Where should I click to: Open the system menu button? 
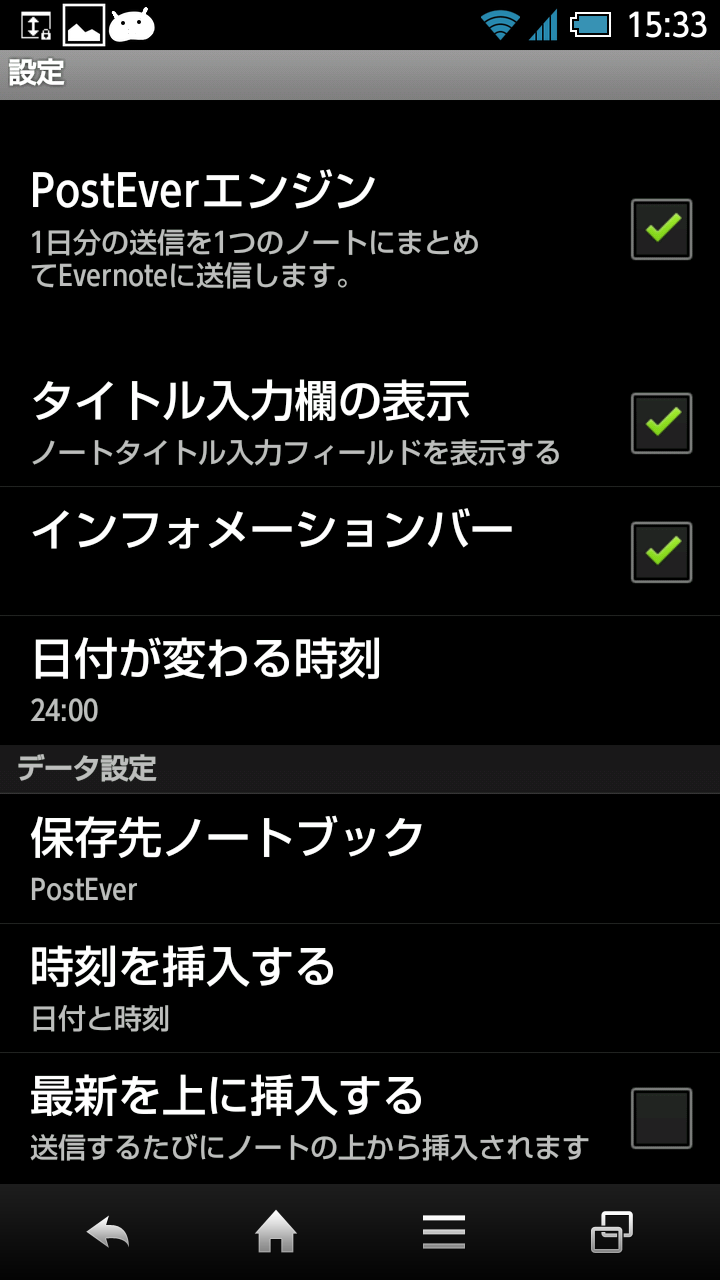(443, 1232)
